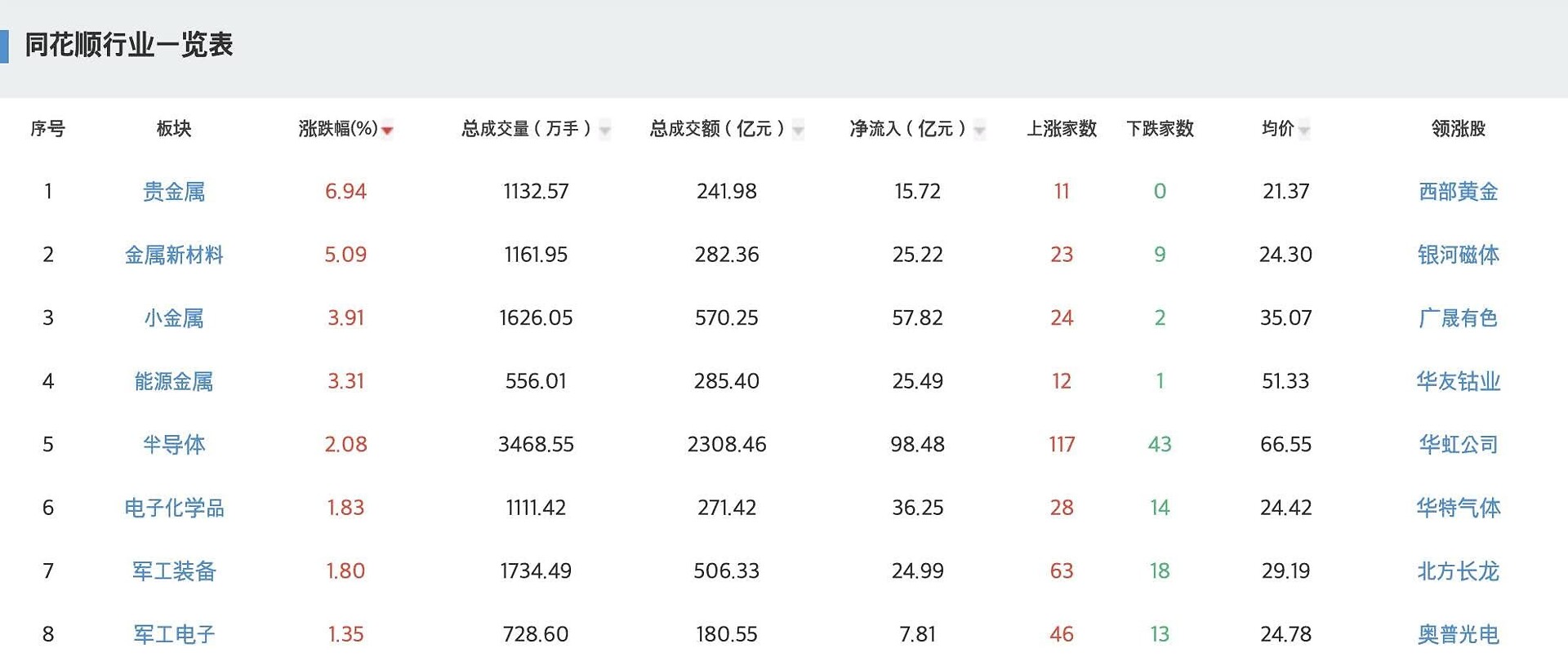
Task: View the 小金属 sector page
Action: pos(174,318)
